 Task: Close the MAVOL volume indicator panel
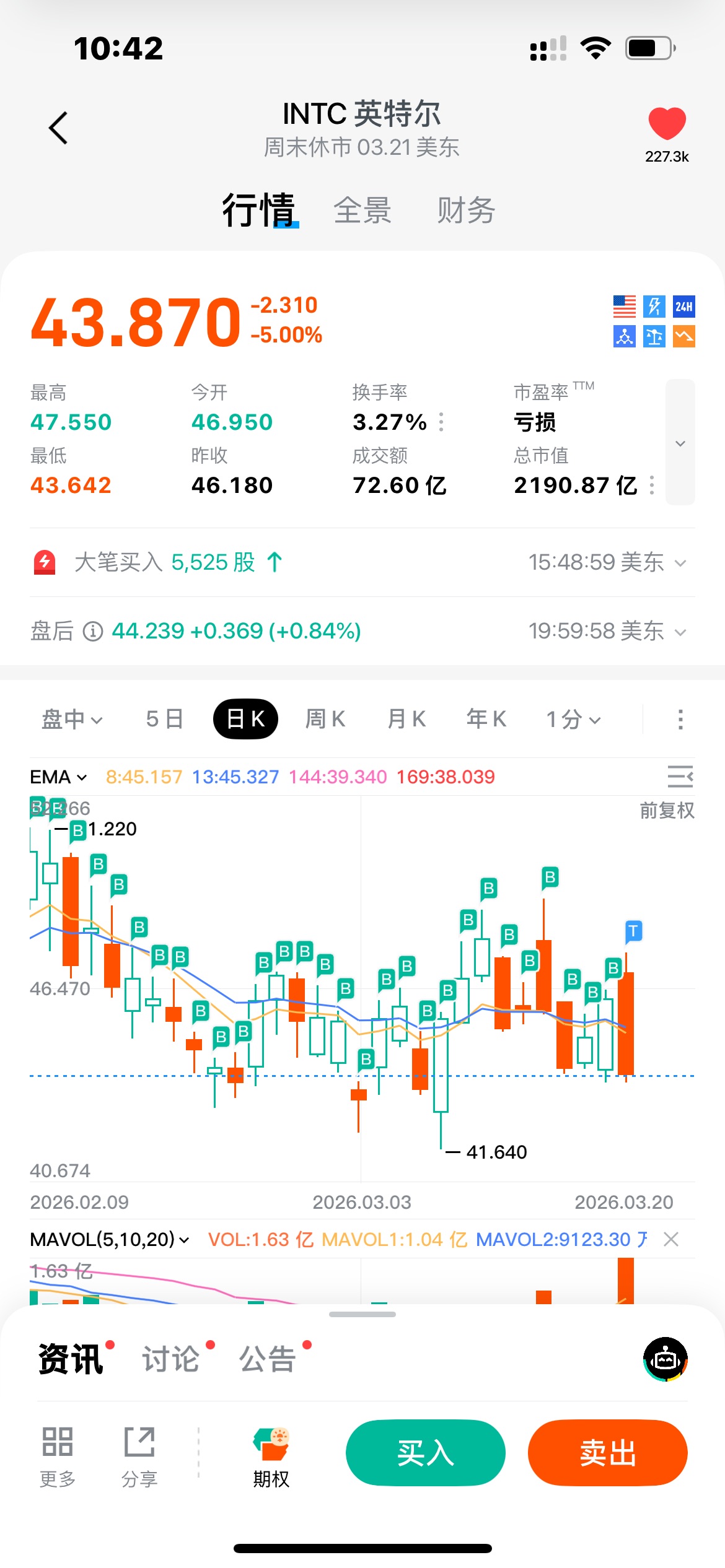tap(670, 1239)
